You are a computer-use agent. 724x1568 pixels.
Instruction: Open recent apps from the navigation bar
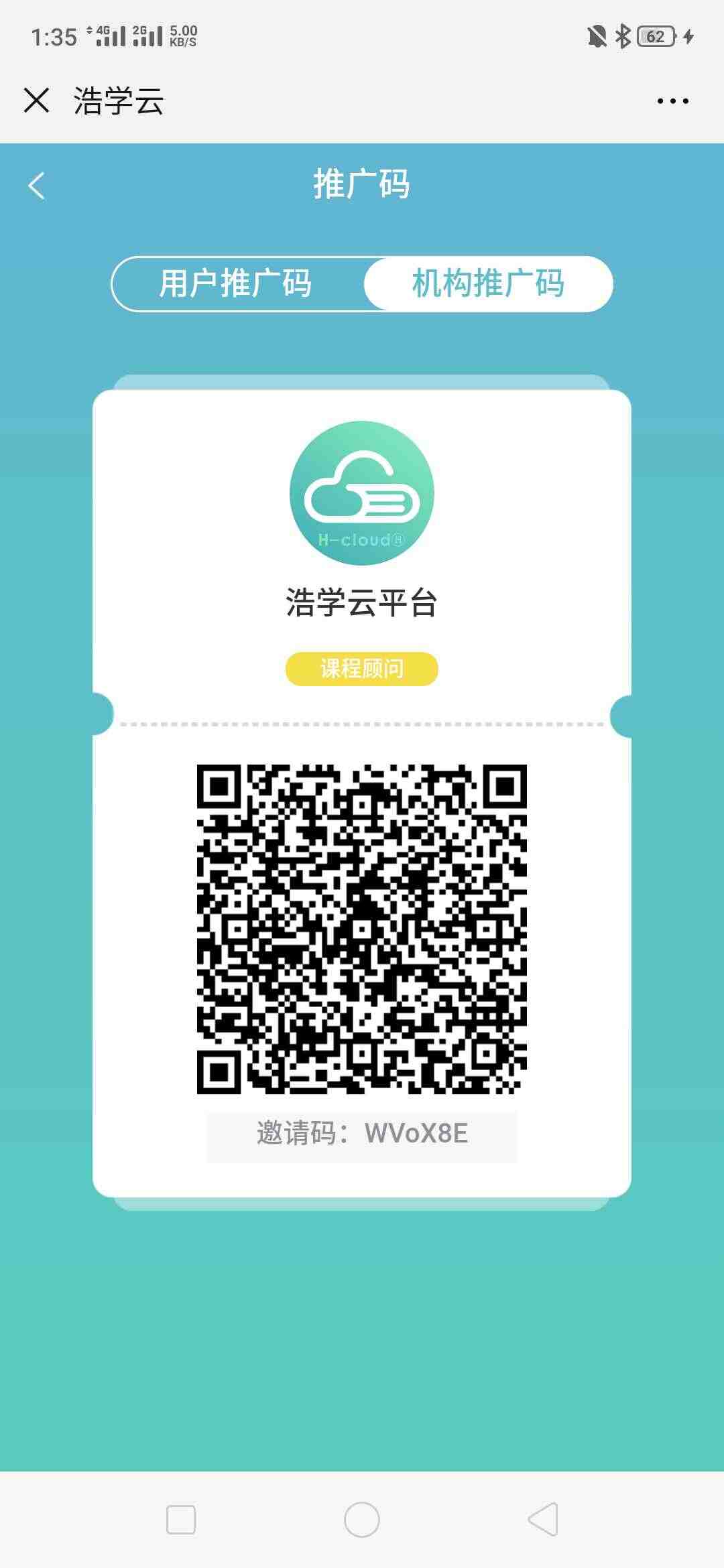pos(181,1520)
